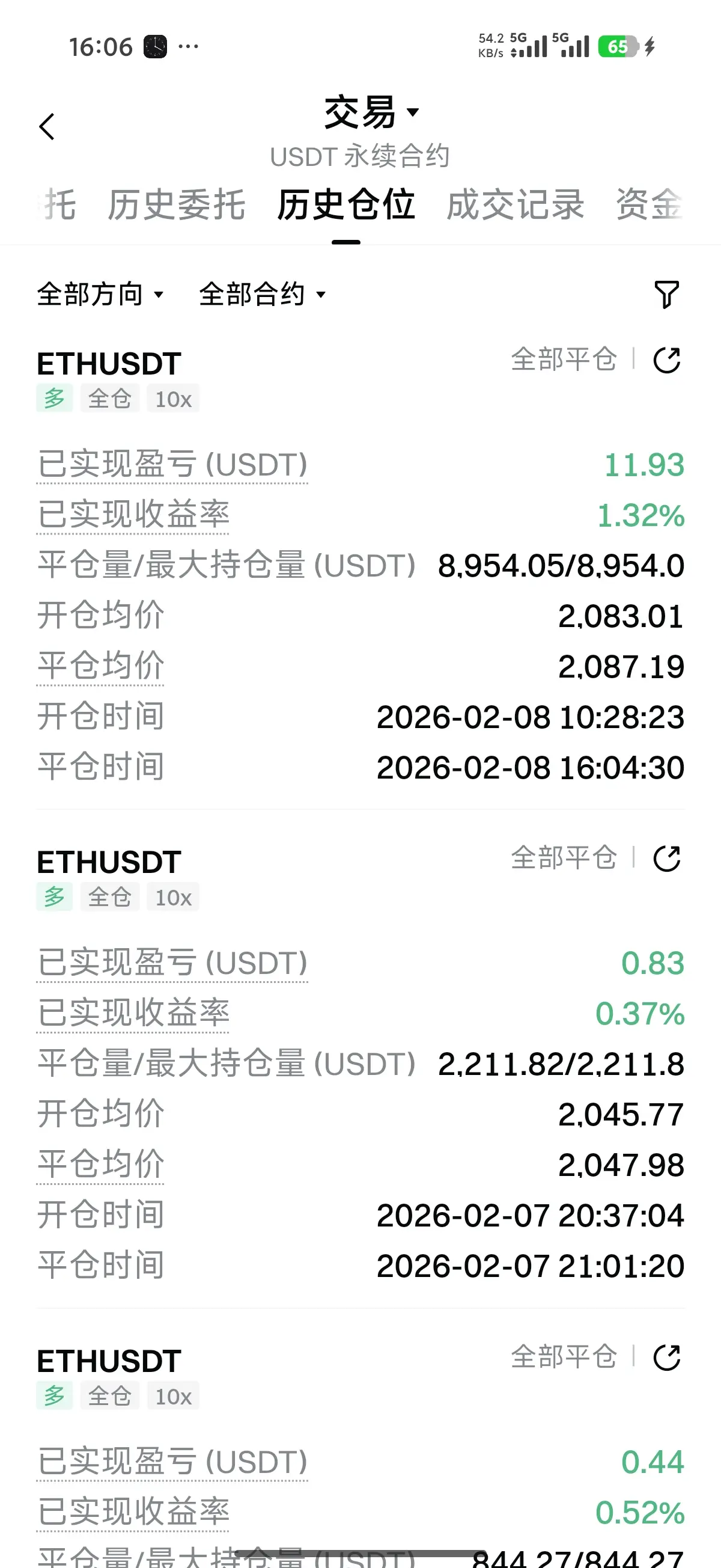Select the 历史仓位 tab

345,204
